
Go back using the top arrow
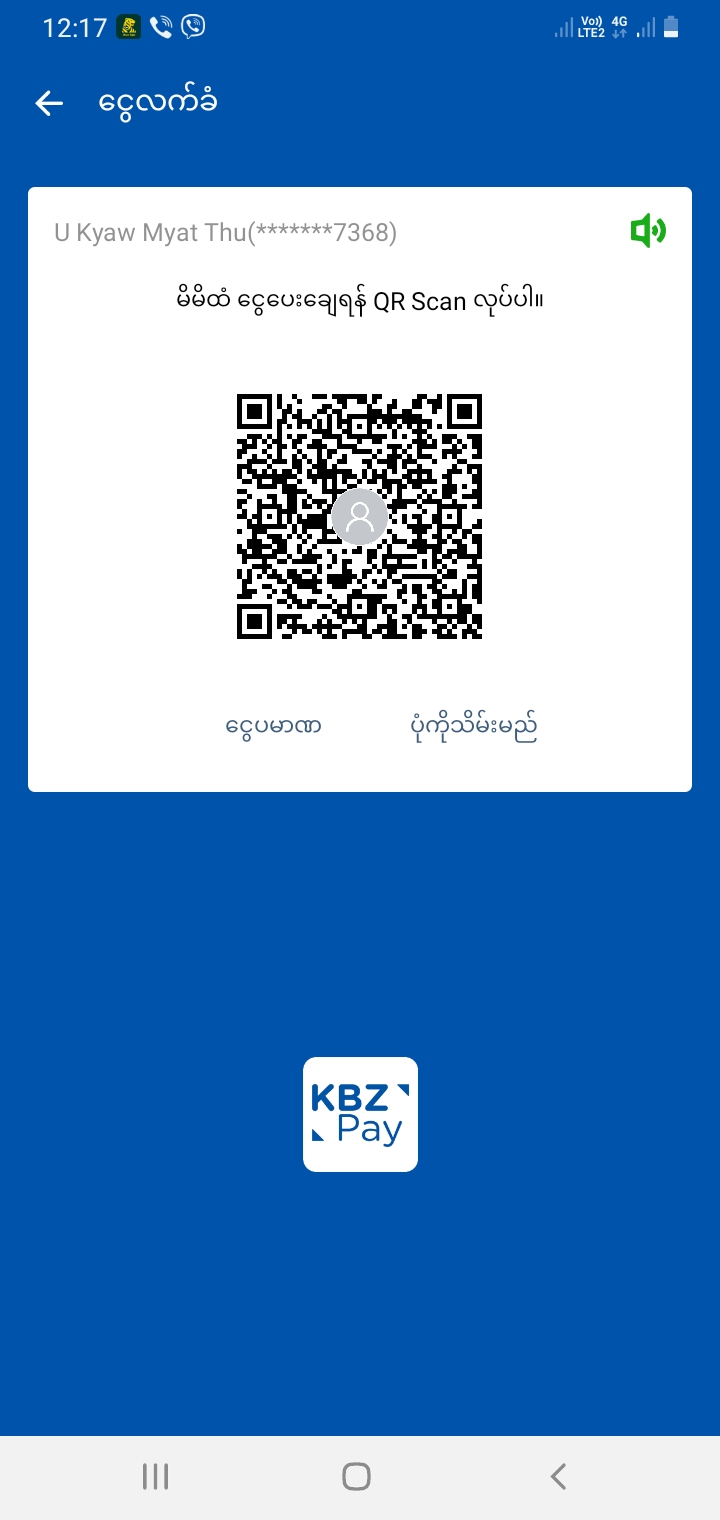pyautogui.click(x=49, y=103)
